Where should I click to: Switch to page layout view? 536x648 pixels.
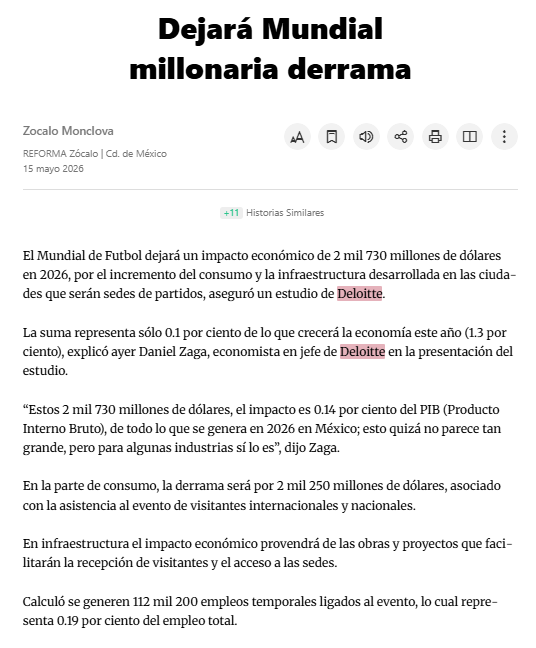point(469,137)
